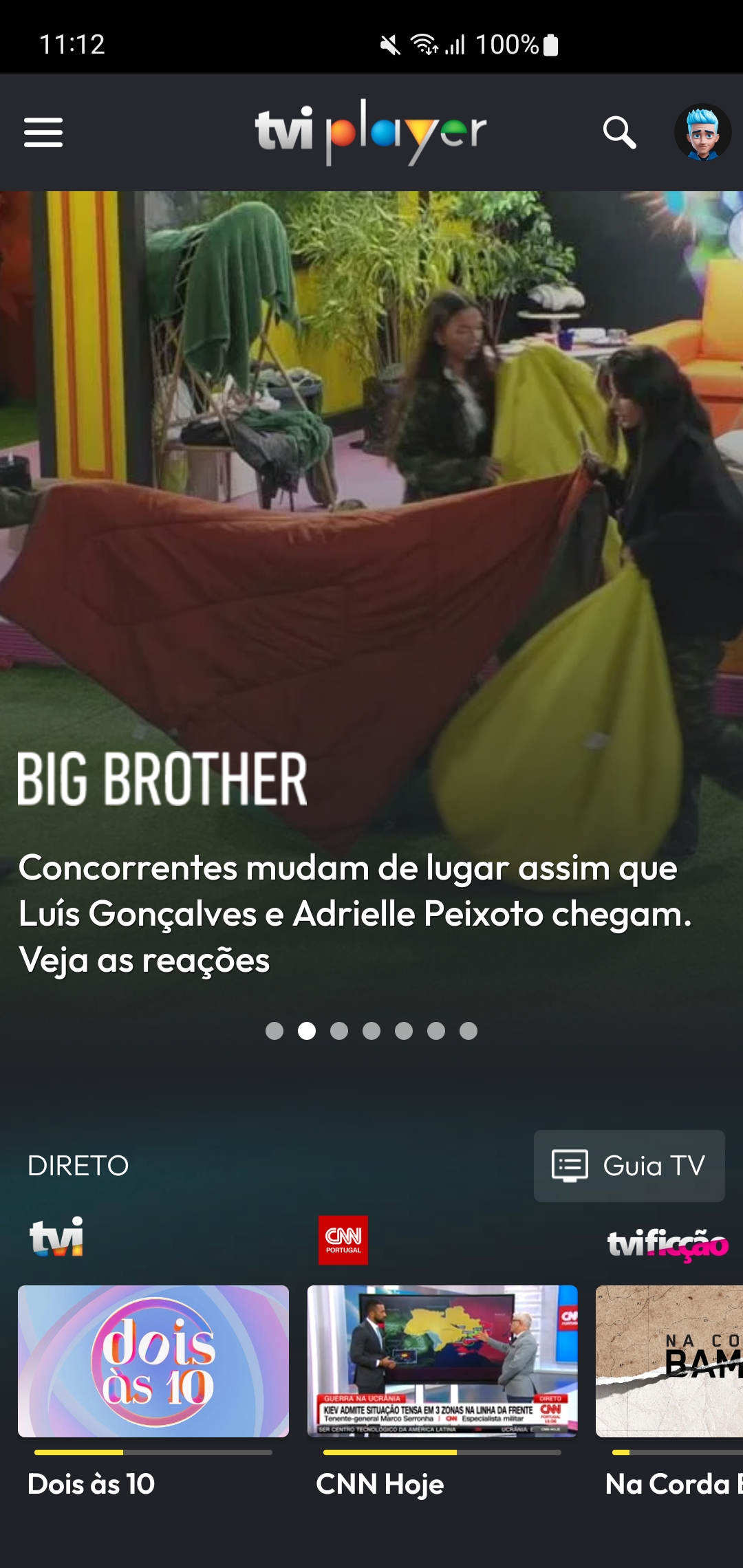Select the fourth carousel page indicator

(371, 1031)
